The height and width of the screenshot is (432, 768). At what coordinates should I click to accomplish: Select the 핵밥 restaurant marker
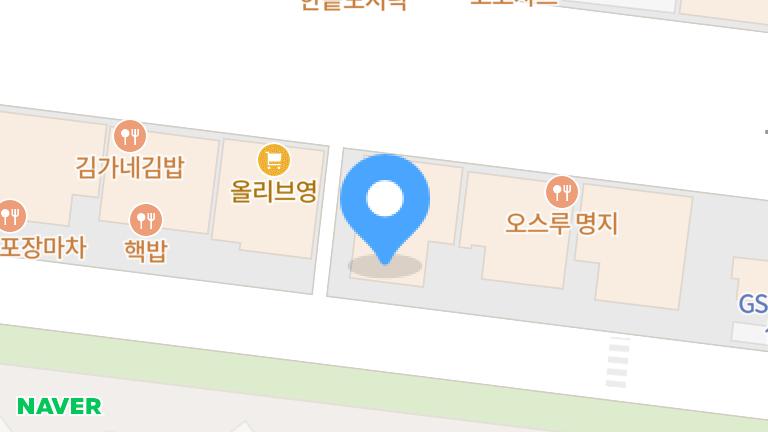pos(146,218)
